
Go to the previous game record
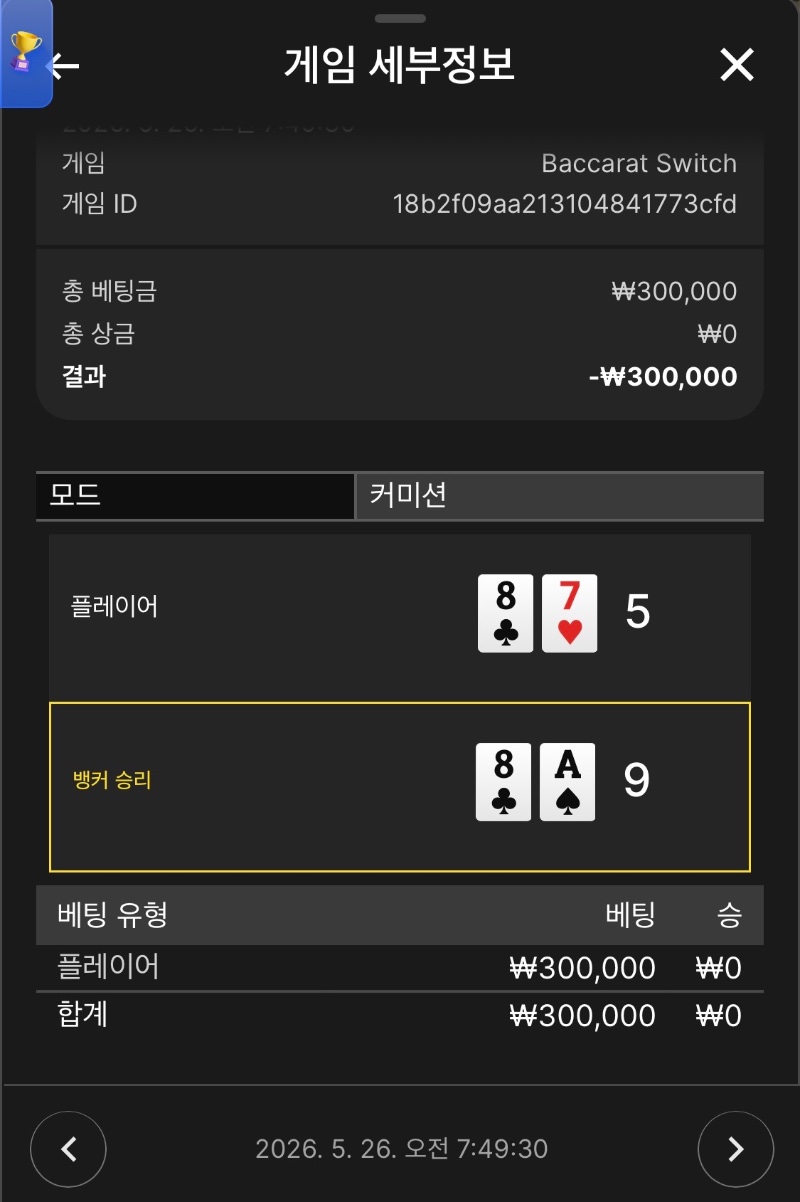tap(68, 1149)
